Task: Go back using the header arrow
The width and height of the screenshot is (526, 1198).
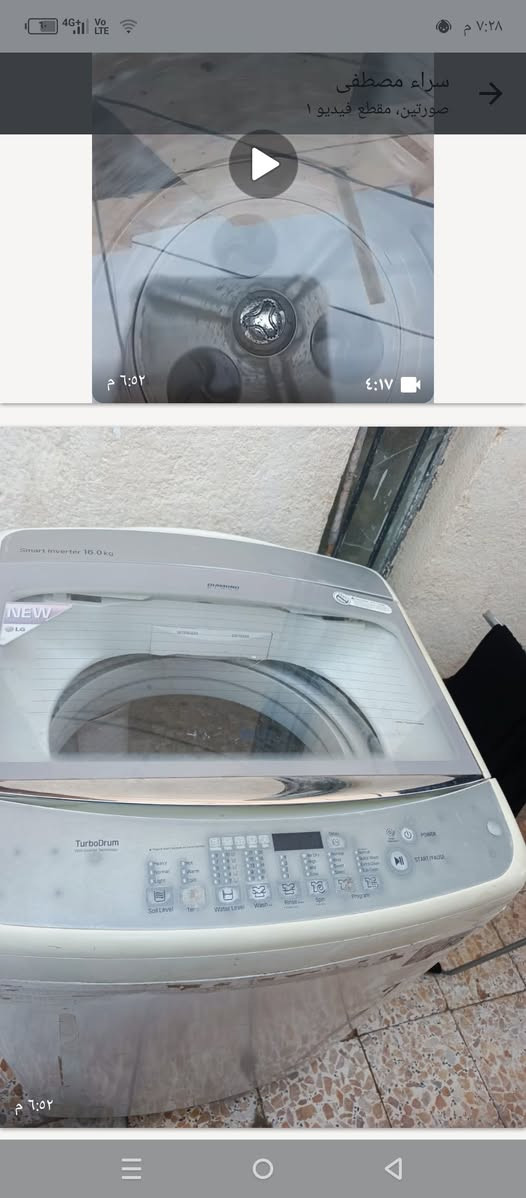Action: (x=490, y=94)
